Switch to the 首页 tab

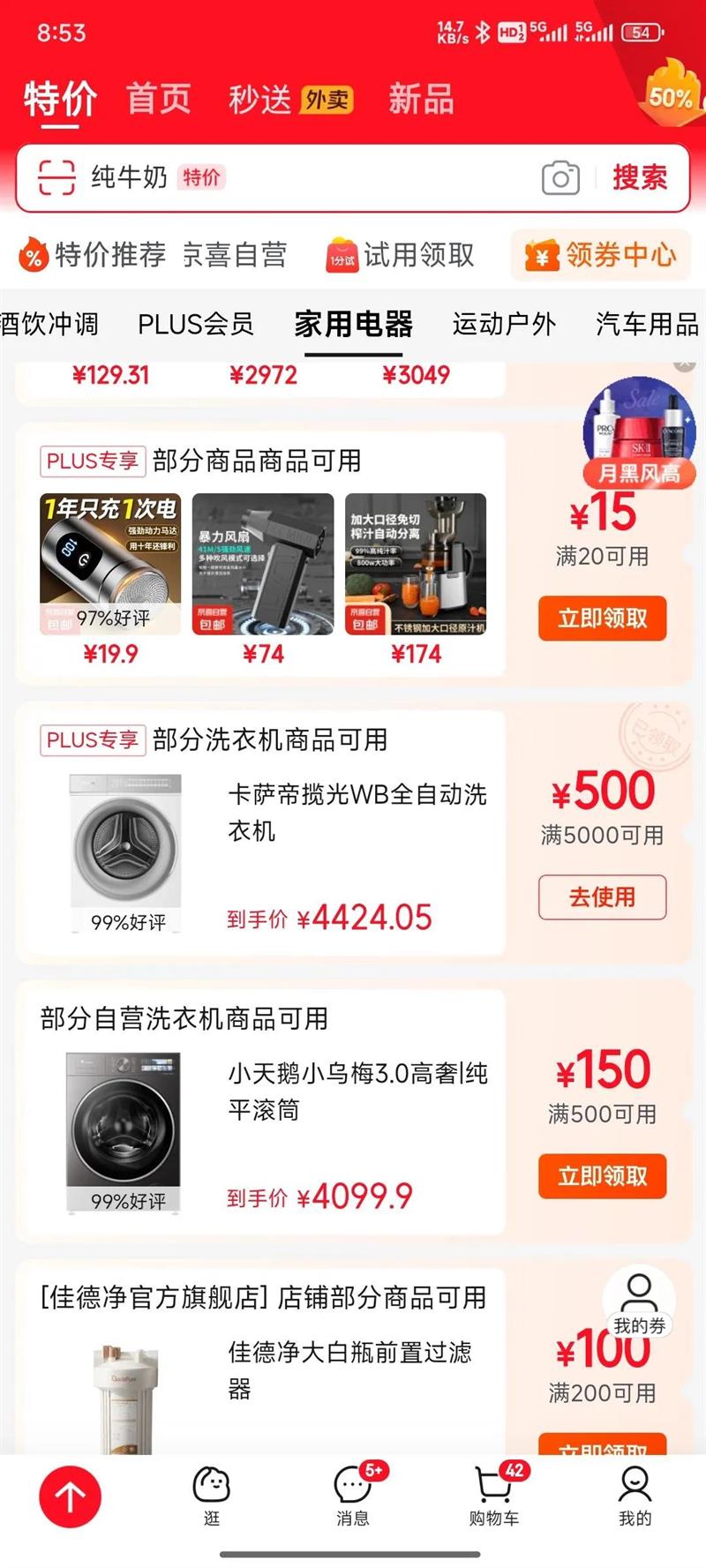(x=159, y=98)
